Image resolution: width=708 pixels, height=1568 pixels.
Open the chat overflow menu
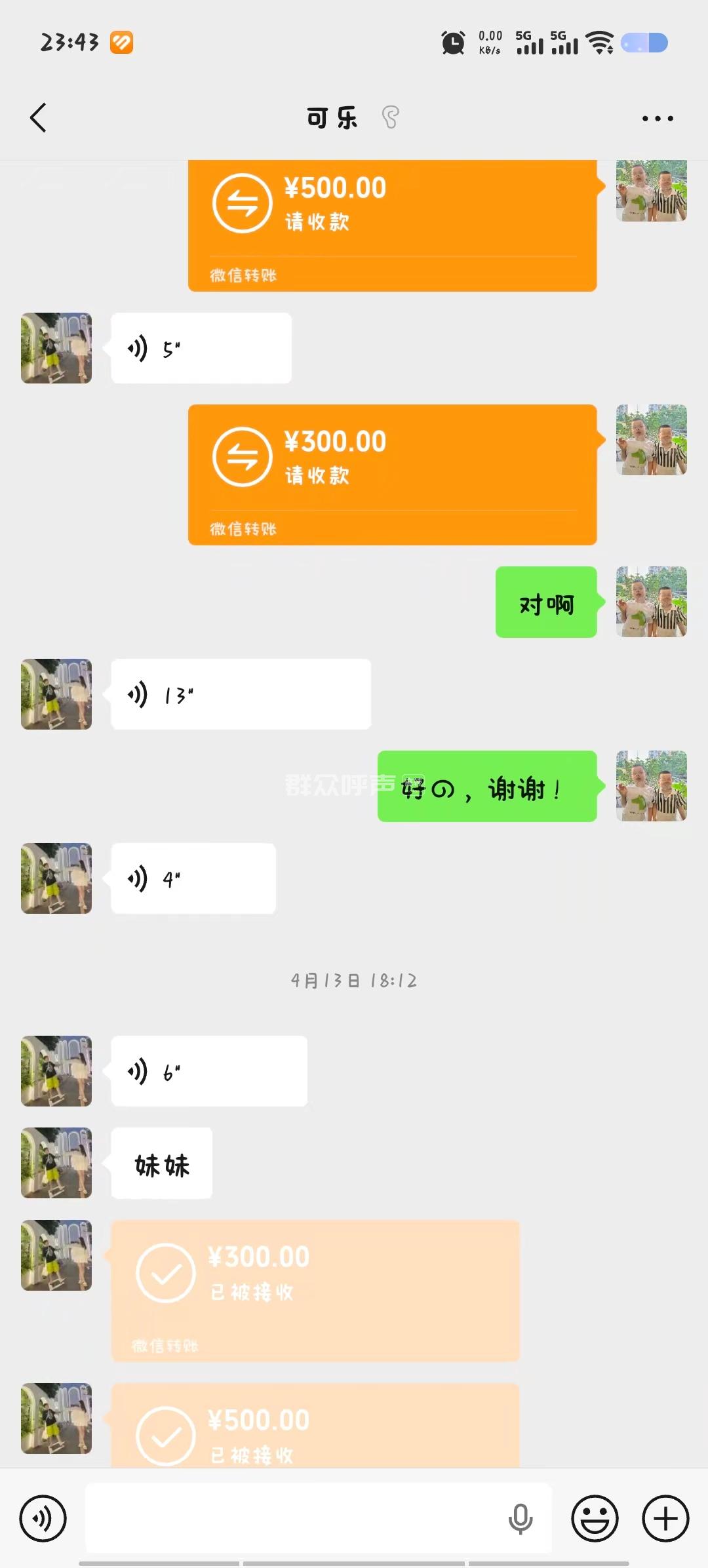657,119
